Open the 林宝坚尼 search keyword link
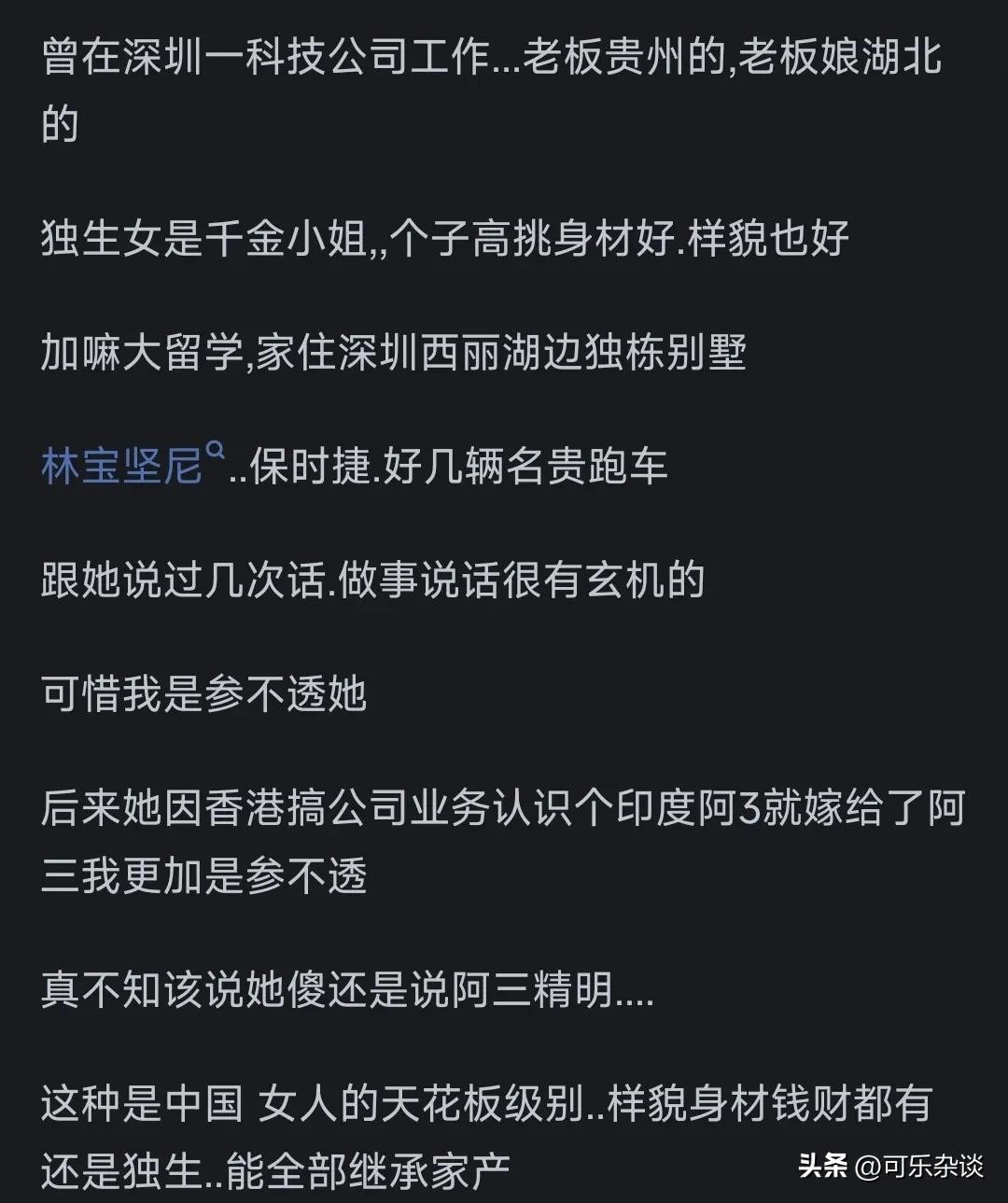The width and height of the screenshot is (1008, 1203). [123, 467]
